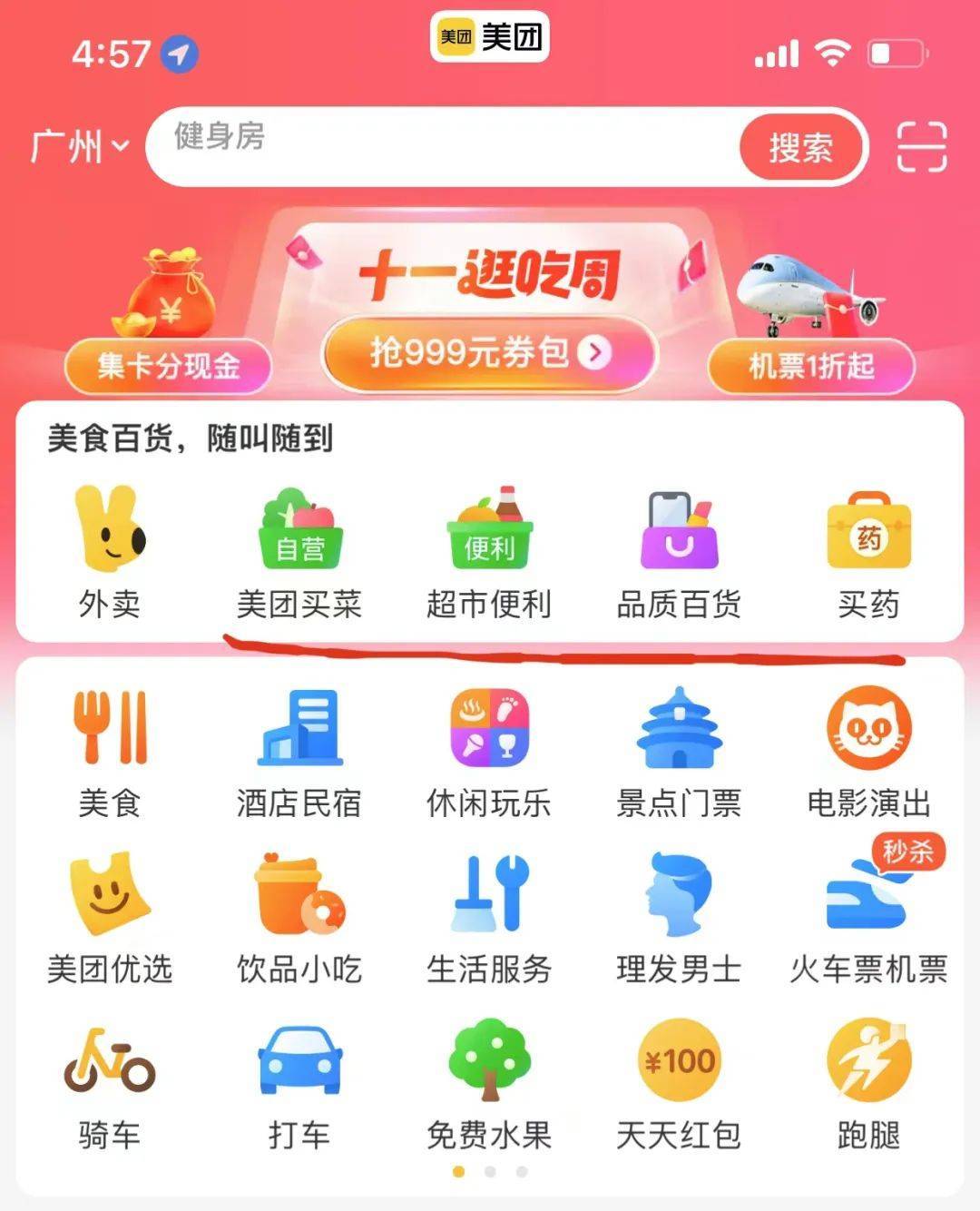The image size is (980, 1211).
Task: Tap the 健身房 search field
Action: point(445,145)
